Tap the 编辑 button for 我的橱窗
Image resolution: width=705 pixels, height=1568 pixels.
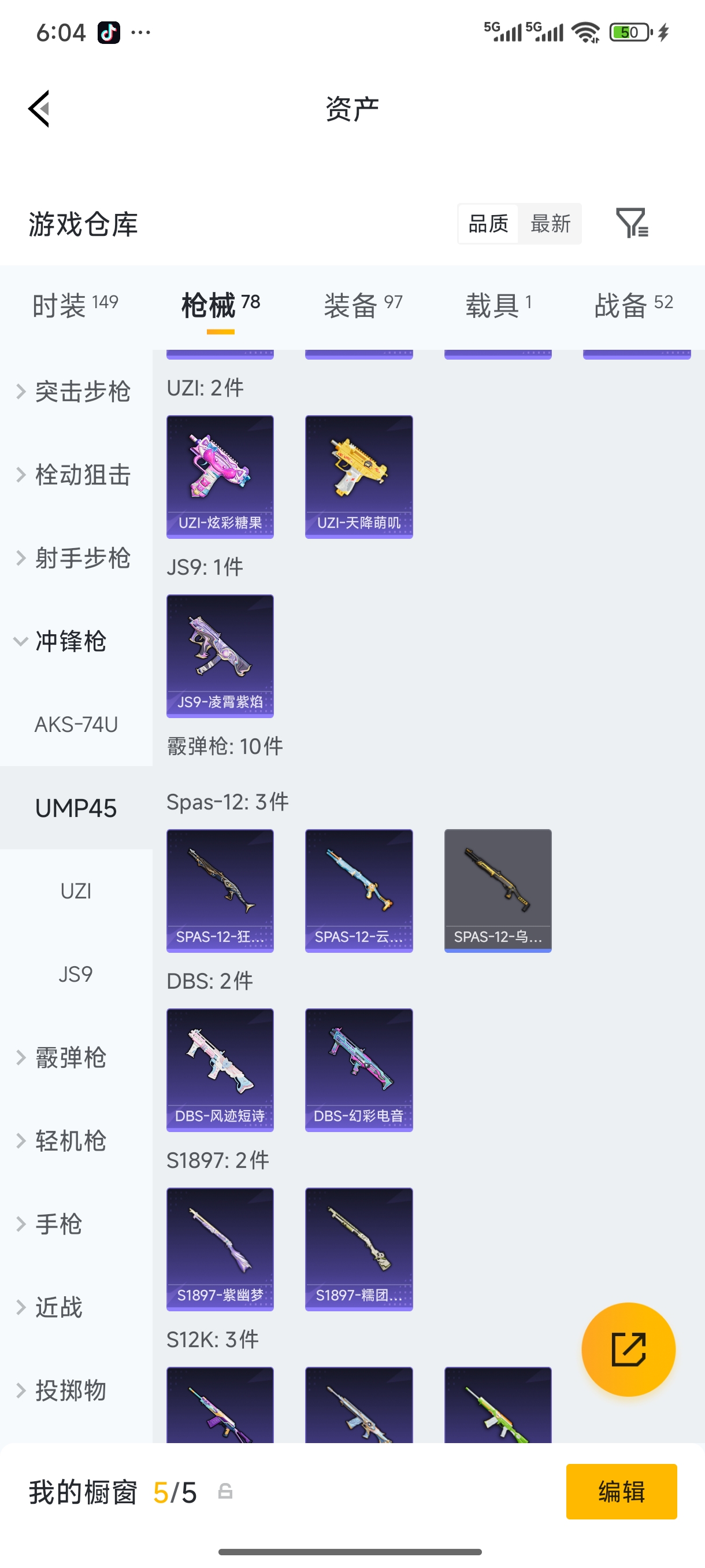pyautogui.click(x=621, y=1491)
